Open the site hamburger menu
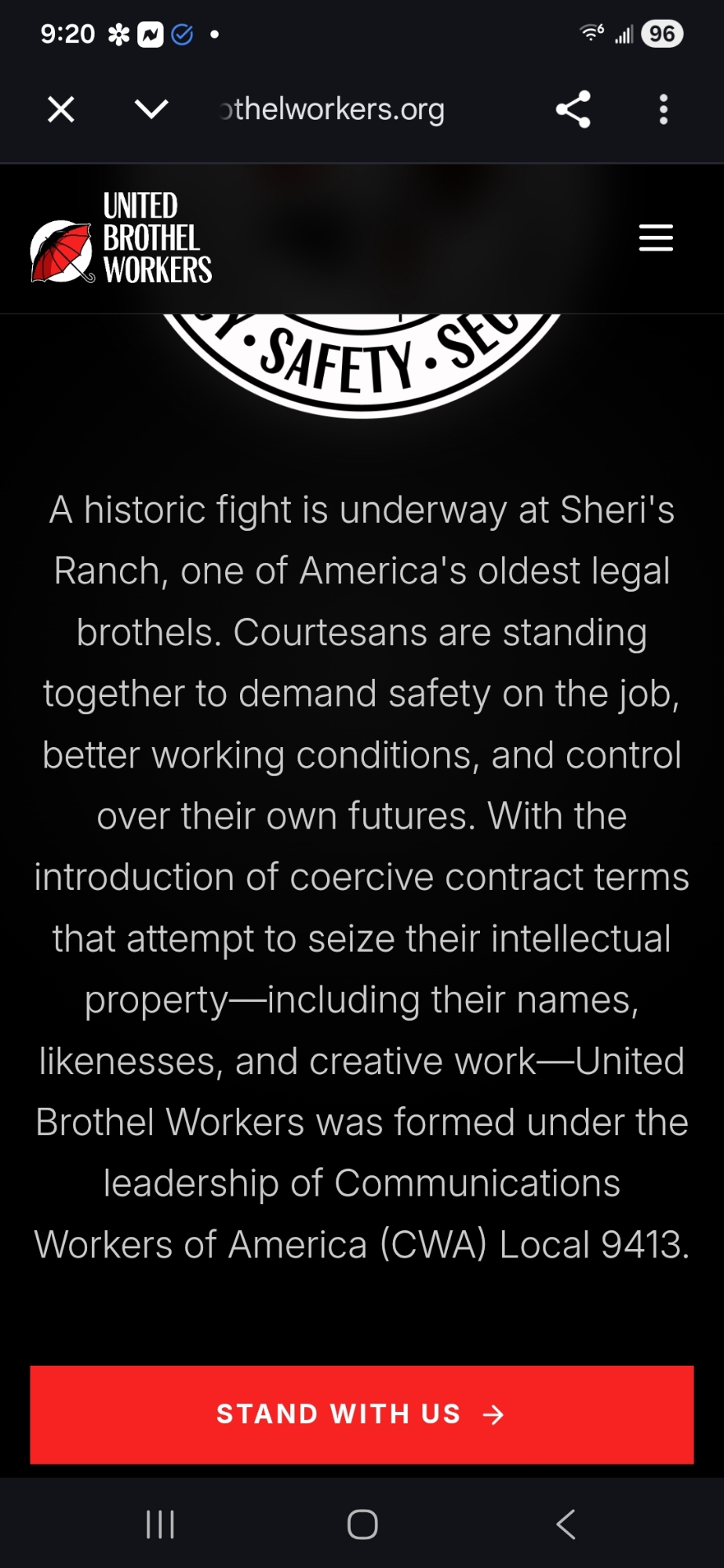Viewport: 724px width, 1568px height. 656,238
